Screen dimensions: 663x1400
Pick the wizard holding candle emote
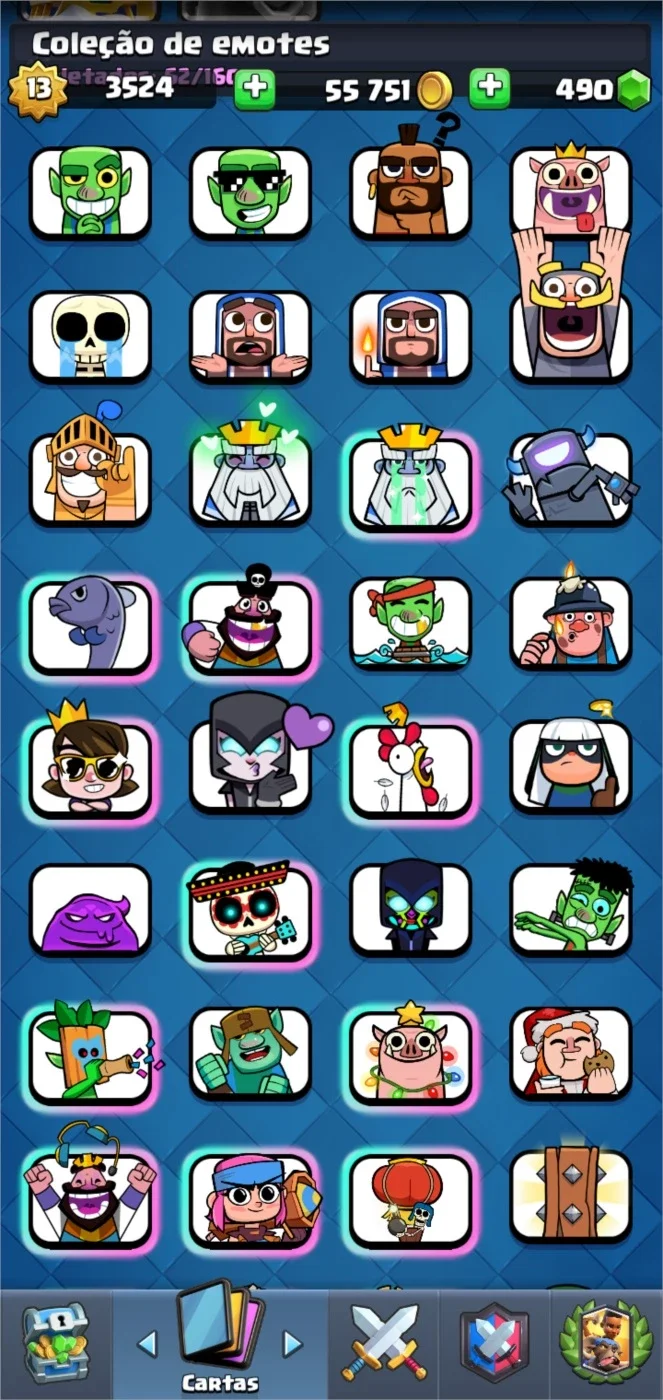(x=410, y=337)
